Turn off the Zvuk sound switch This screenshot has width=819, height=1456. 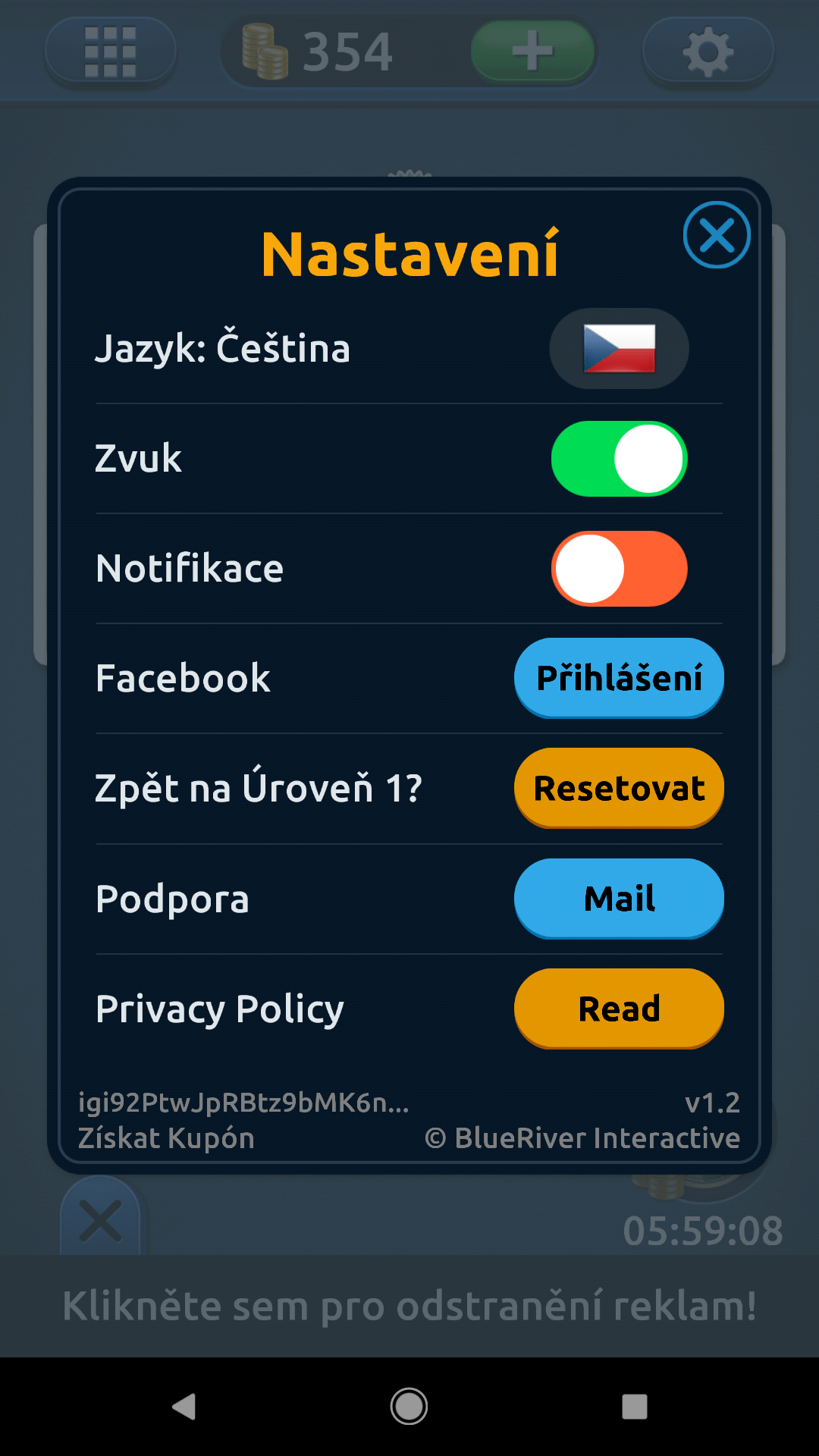point(619,459)
